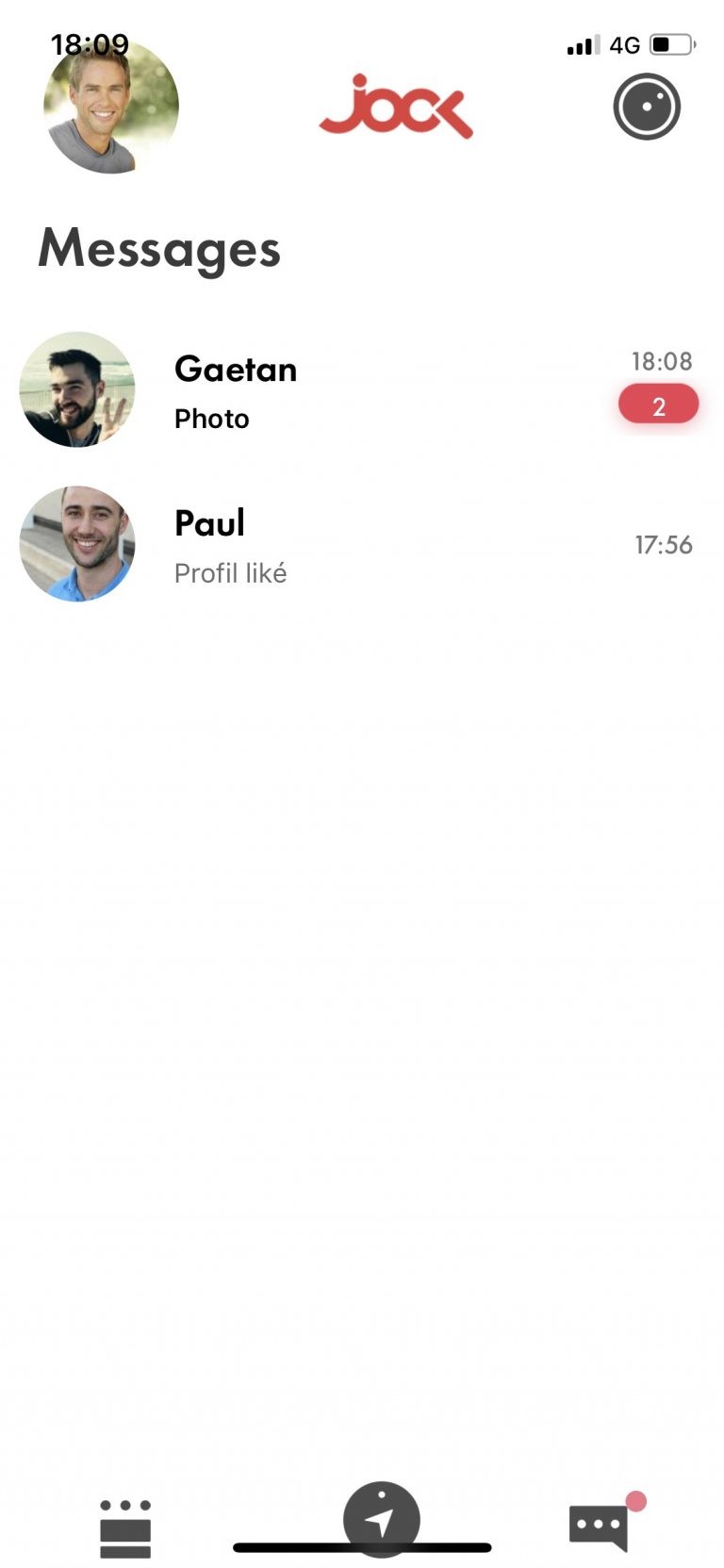This screenshot has height=1568, width=724.
Task: Open the conversation with Gaetan
Action: [362, 389]
